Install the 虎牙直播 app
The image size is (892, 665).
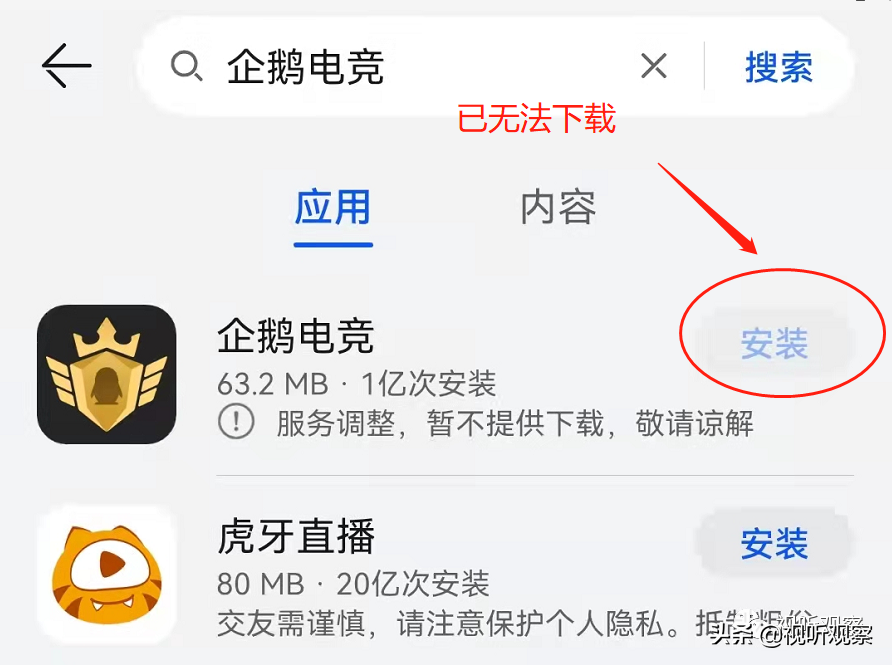tap(774, 545)
